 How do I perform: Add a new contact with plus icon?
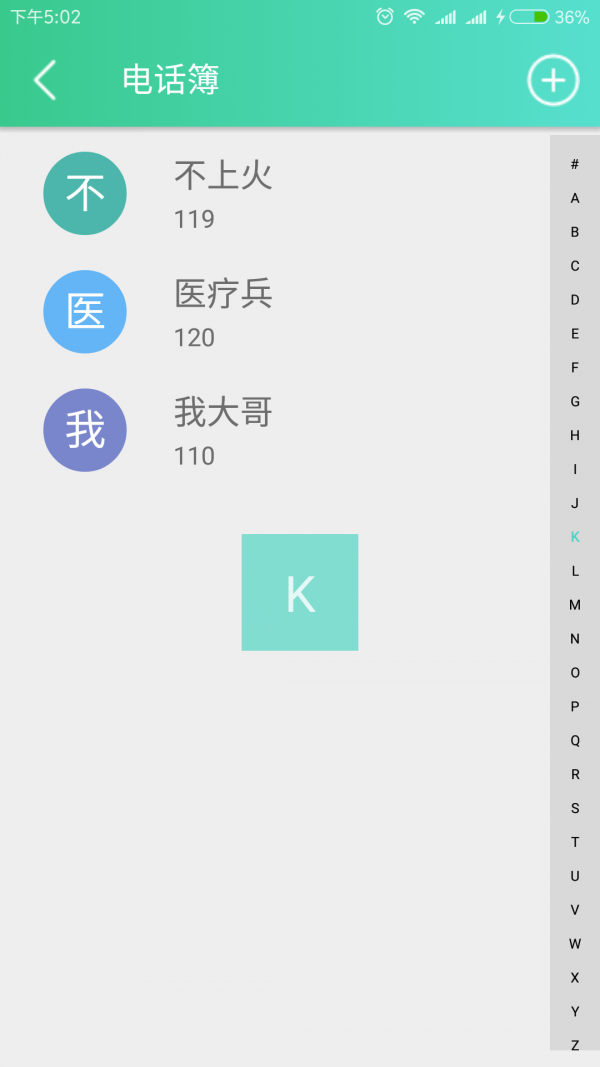coord(553,80)
